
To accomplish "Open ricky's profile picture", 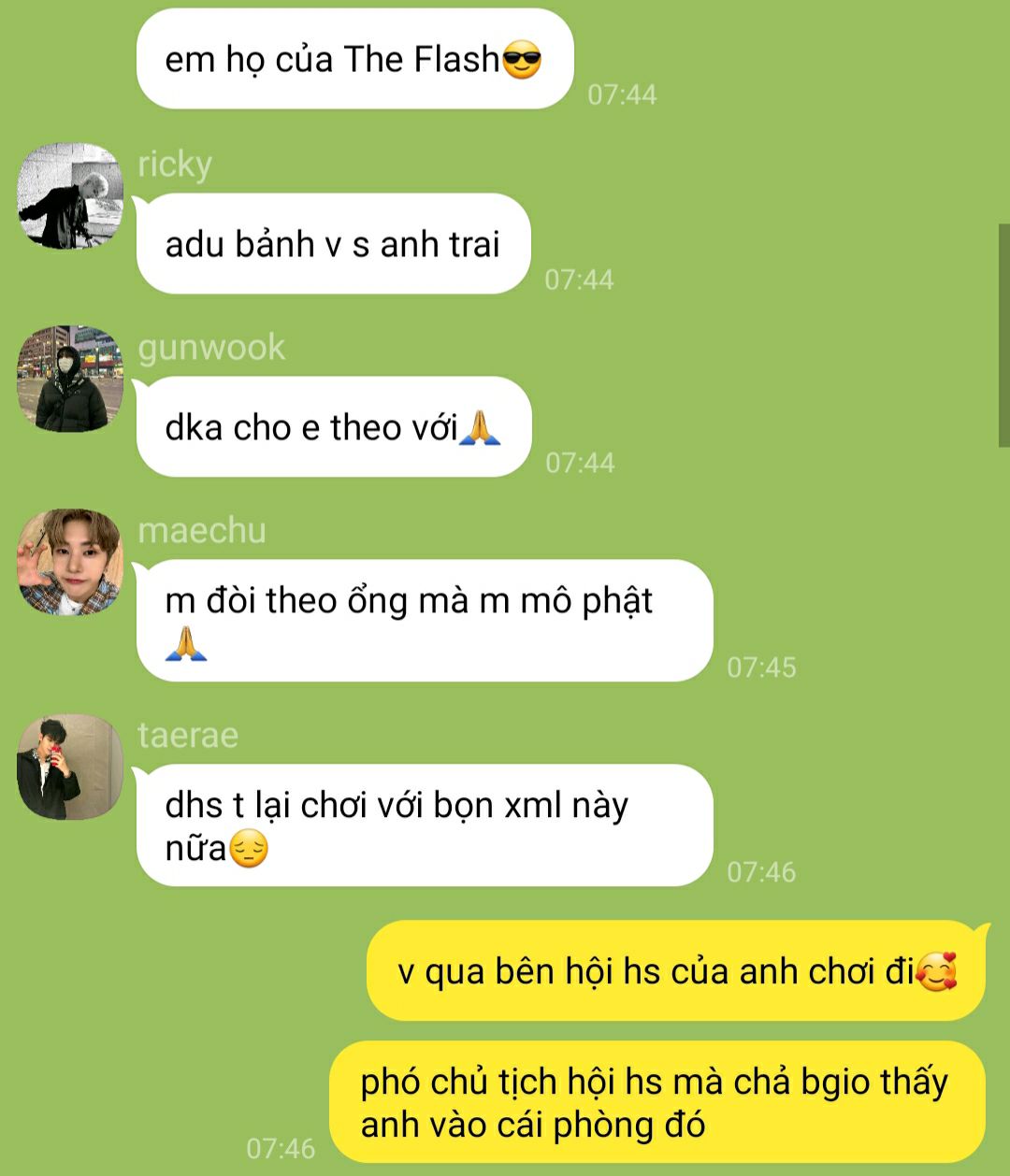I will pyautogui.click(x=70, y=196).
